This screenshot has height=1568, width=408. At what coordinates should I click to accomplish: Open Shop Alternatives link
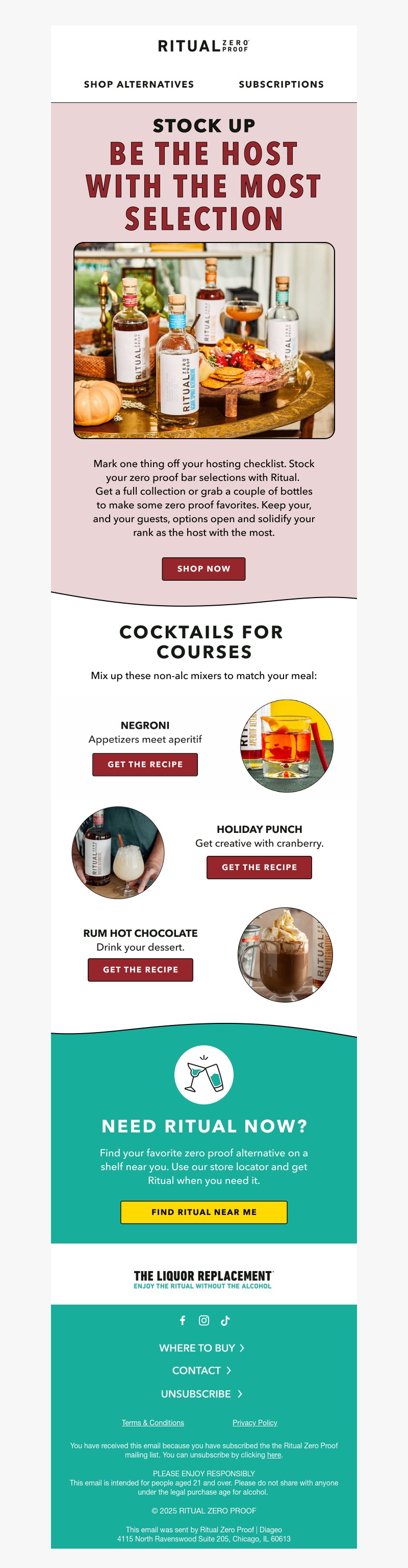pos(139,85)
